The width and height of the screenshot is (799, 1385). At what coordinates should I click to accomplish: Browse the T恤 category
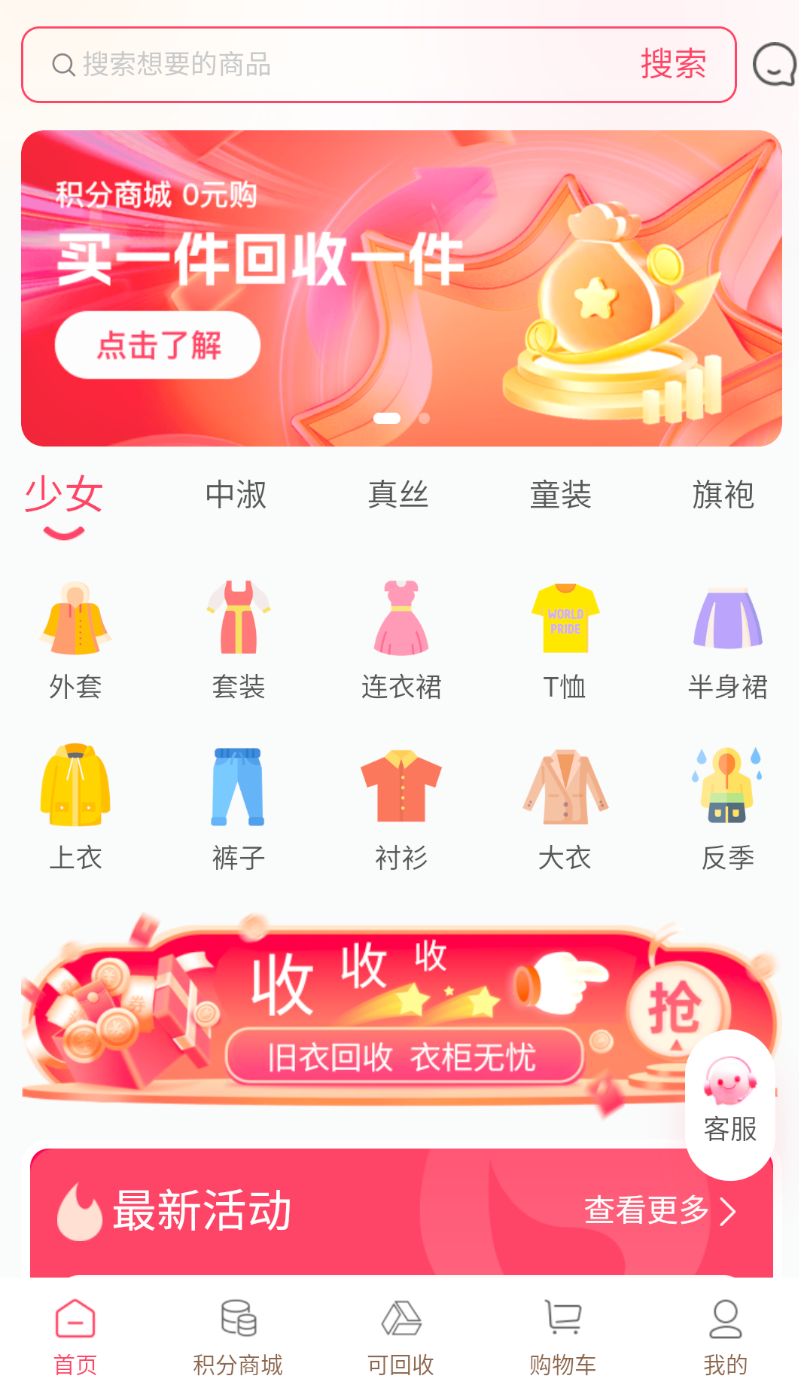click(564, 640)
